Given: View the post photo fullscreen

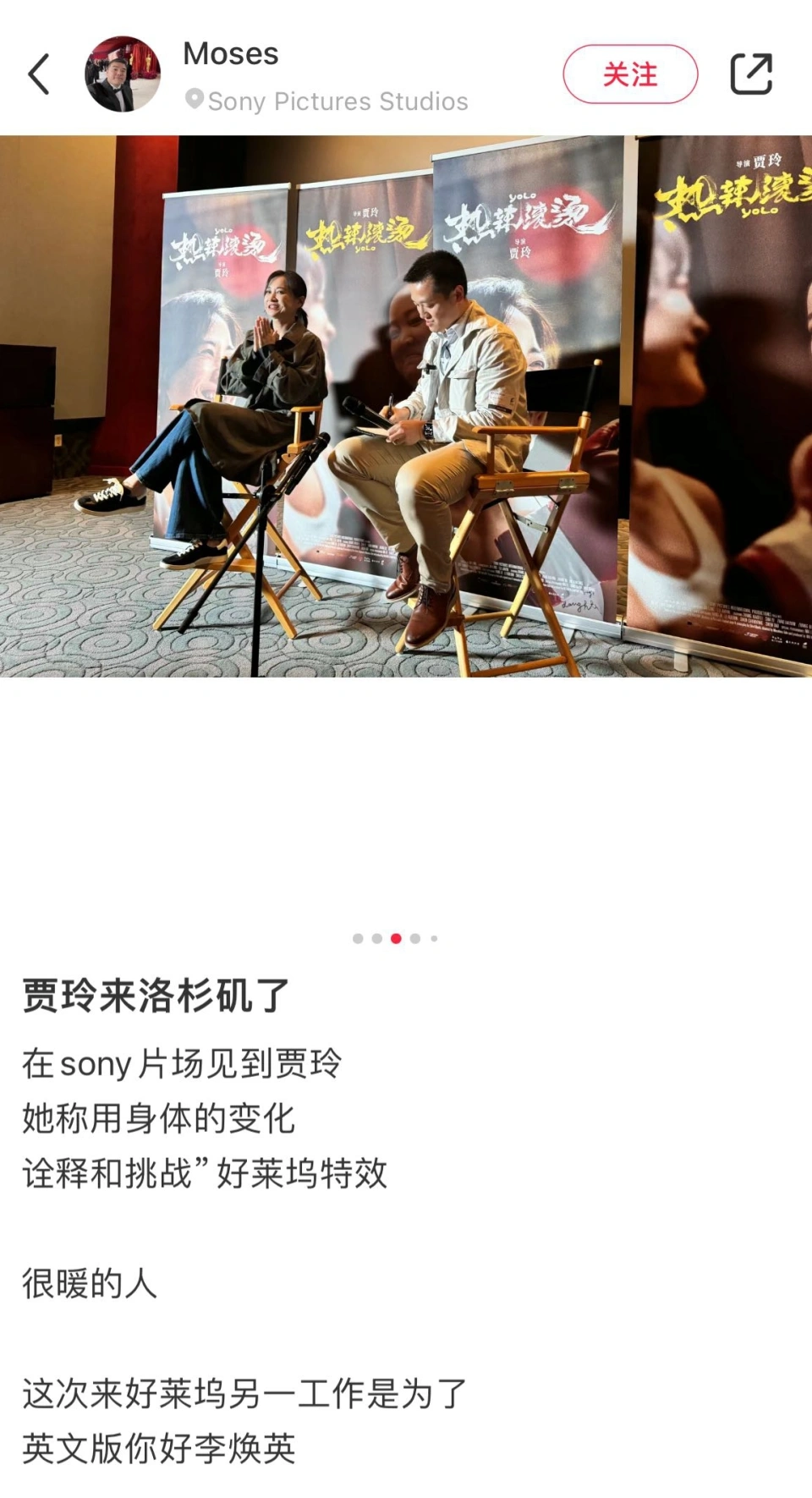Looking at the screenshot, I should 406,406.
